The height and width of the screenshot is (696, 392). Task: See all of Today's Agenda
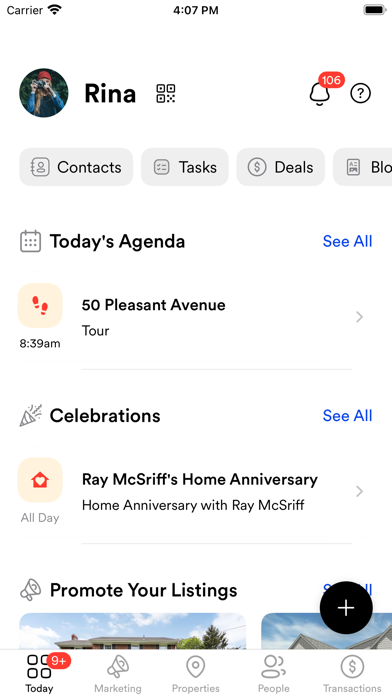tap(347, 241)
